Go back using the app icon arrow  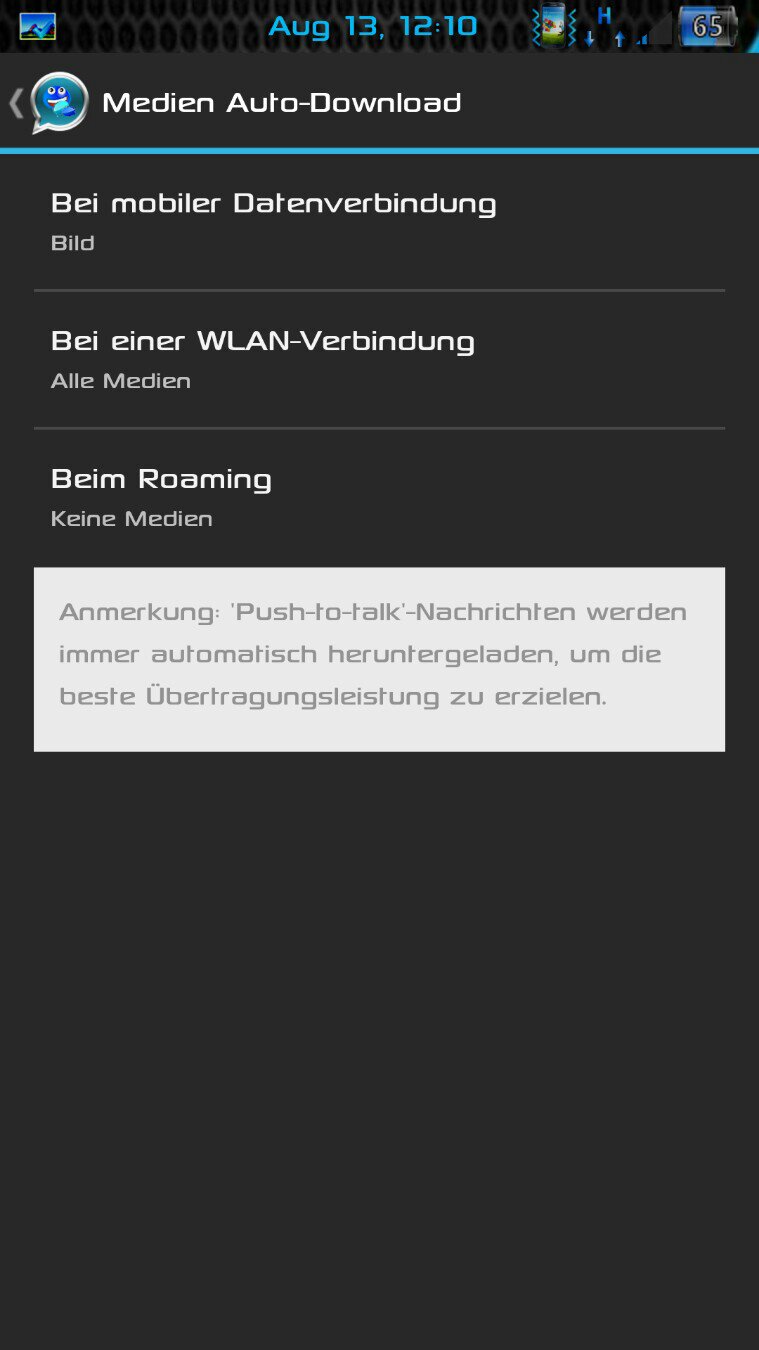point(49,102)
